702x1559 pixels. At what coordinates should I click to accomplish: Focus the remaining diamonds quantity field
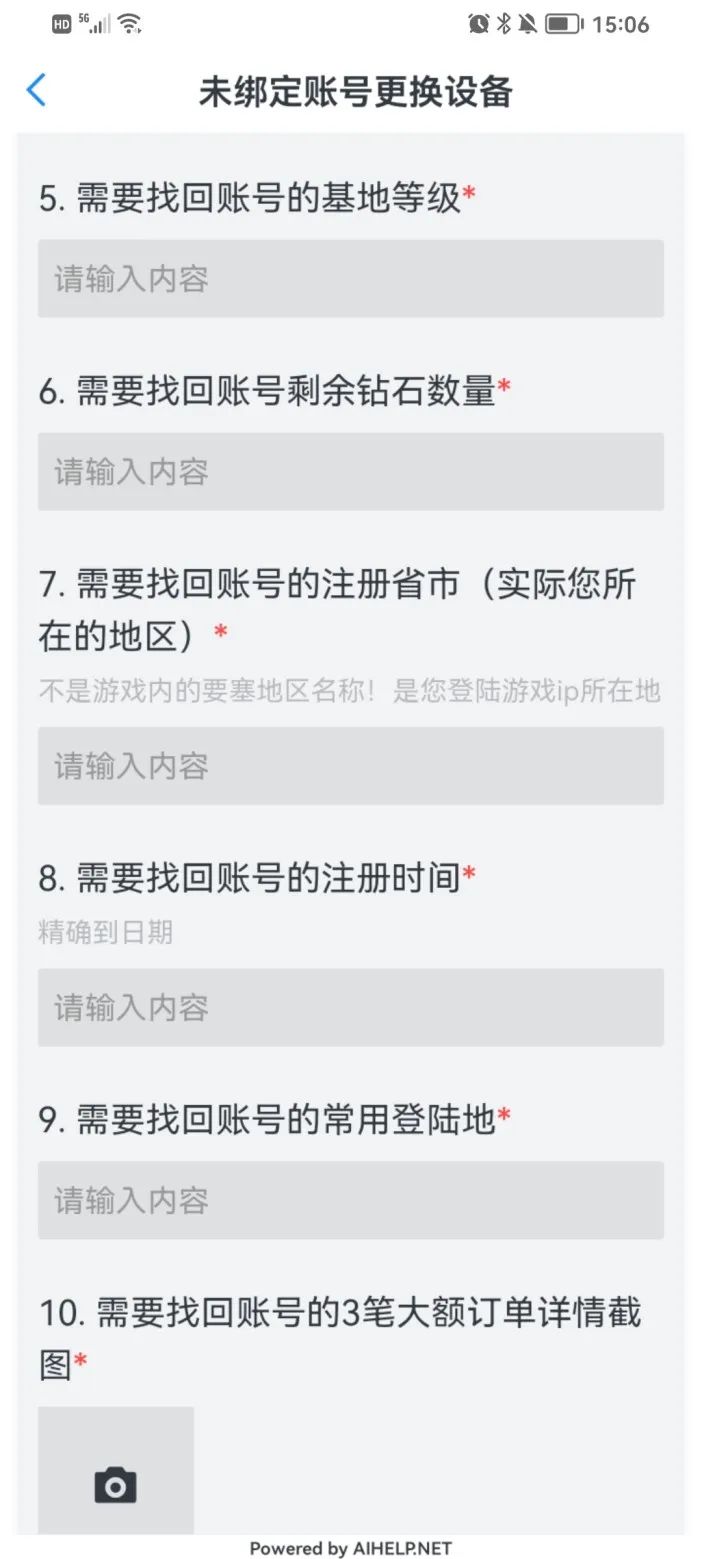(x=350, y=471)
